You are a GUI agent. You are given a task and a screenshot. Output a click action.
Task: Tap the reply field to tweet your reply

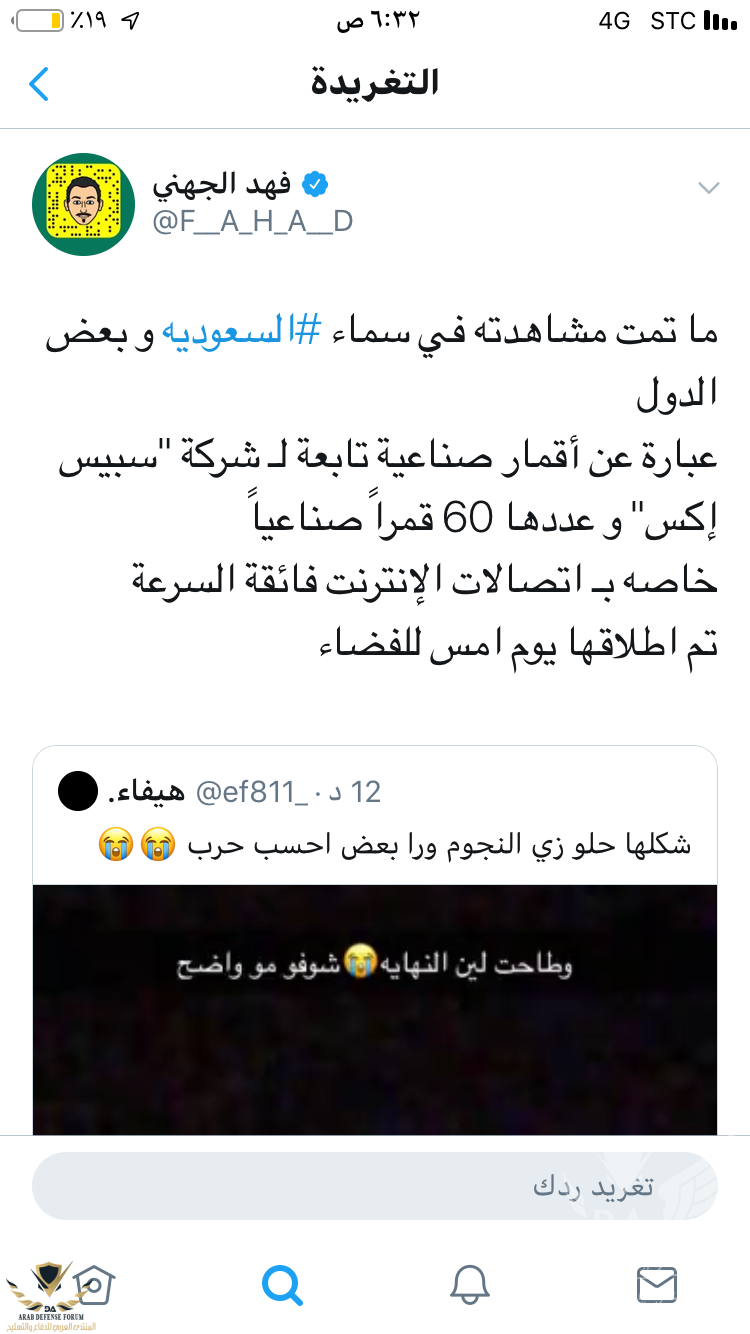(x=375, y=1186)
